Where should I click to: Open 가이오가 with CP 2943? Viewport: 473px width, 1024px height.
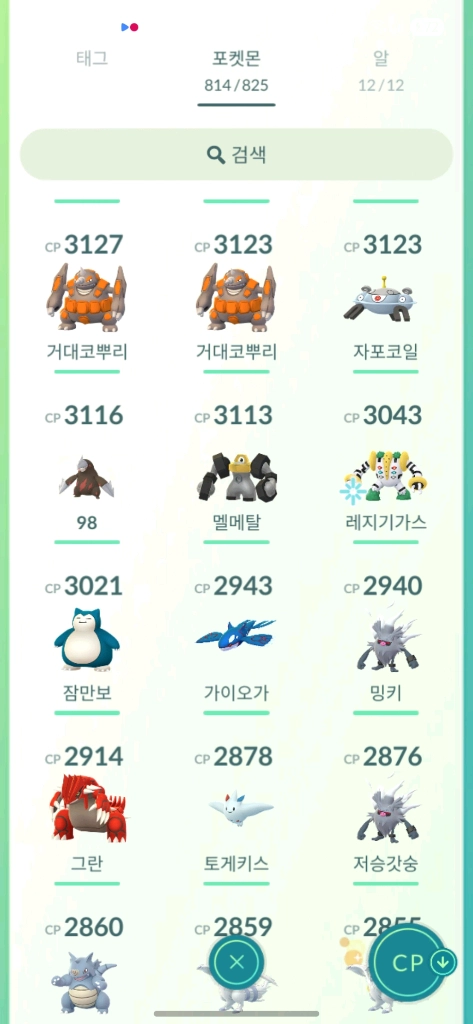[x=236, y=639]
